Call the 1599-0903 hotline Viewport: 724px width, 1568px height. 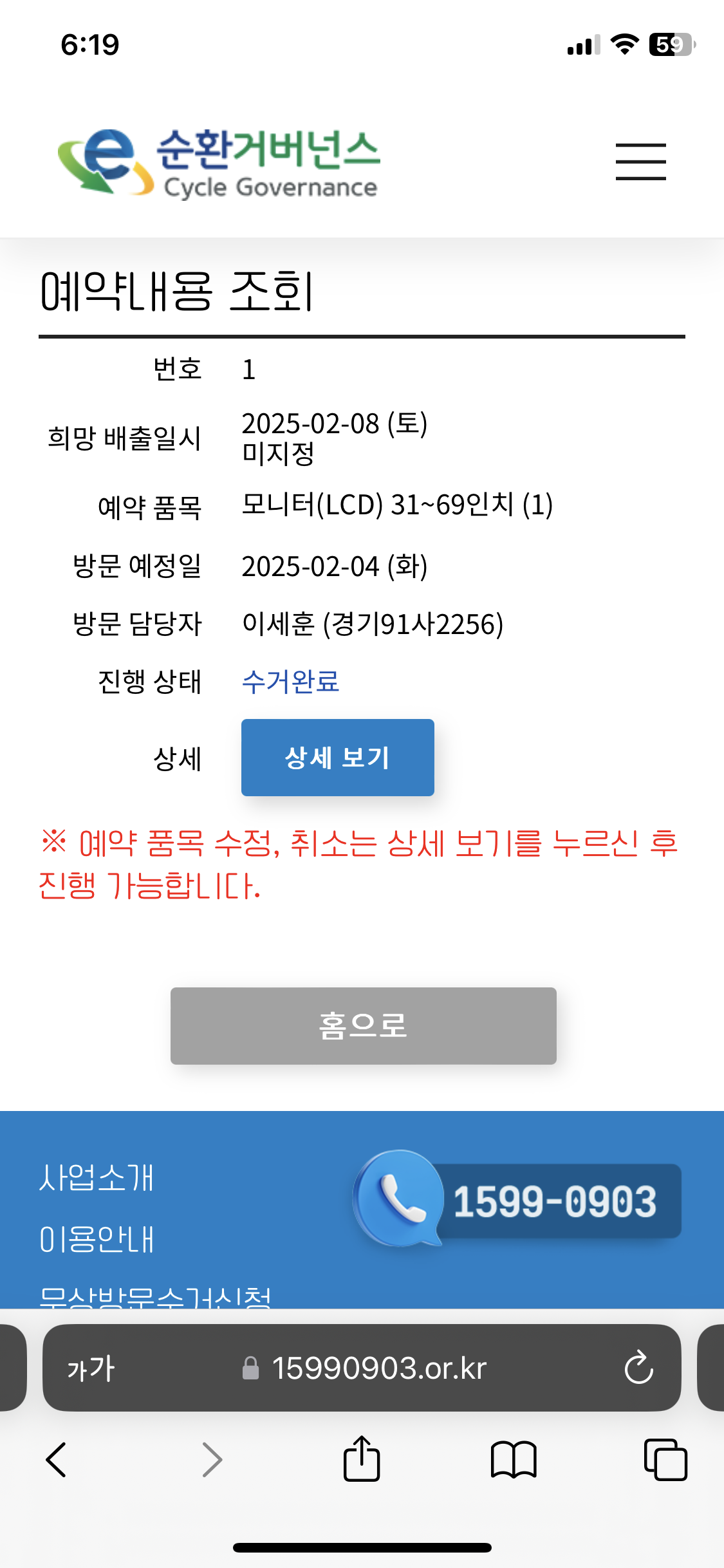point(518,1200)
